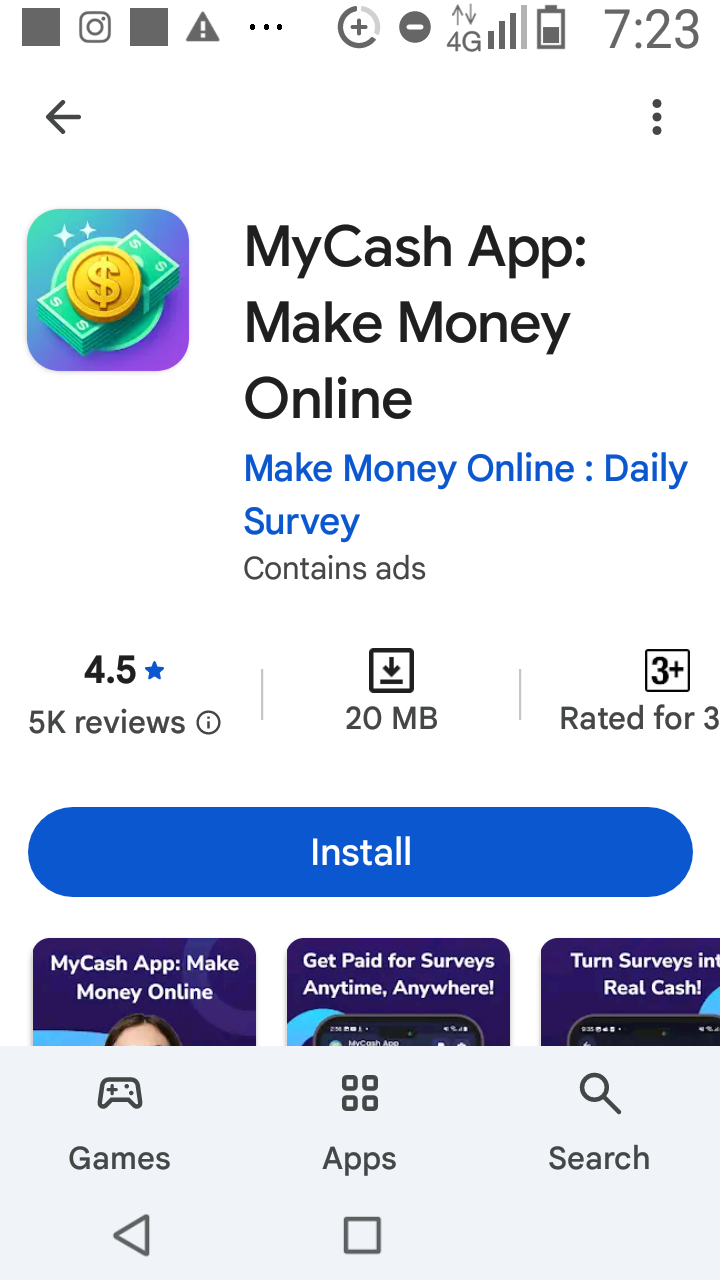
Task: Open the 'MyCash App: Make Money Online' screenshot
Action: click(x=144, y=992)
